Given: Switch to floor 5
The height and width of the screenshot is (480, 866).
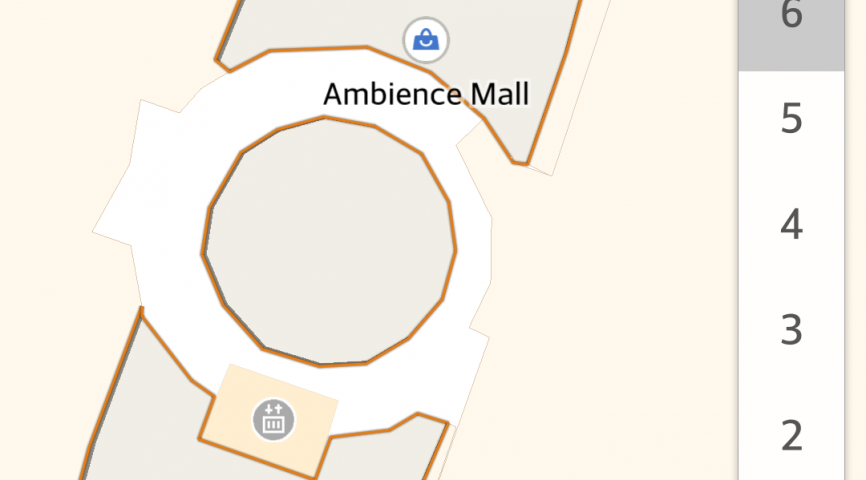Looking at the screenshot, I should pyautogui.click(x=791, y=119).
